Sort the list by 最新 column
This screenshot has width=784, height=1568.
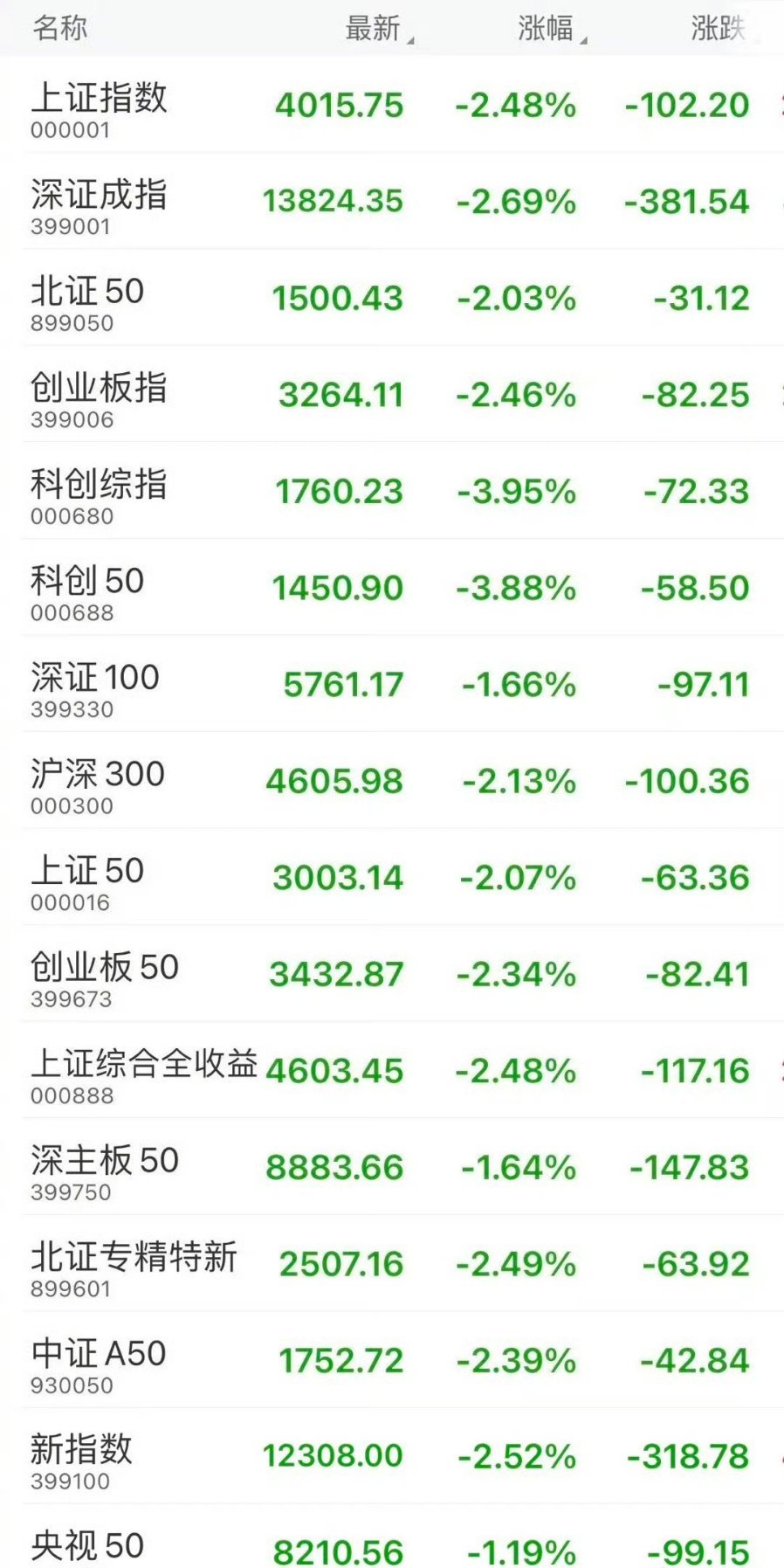374,29
